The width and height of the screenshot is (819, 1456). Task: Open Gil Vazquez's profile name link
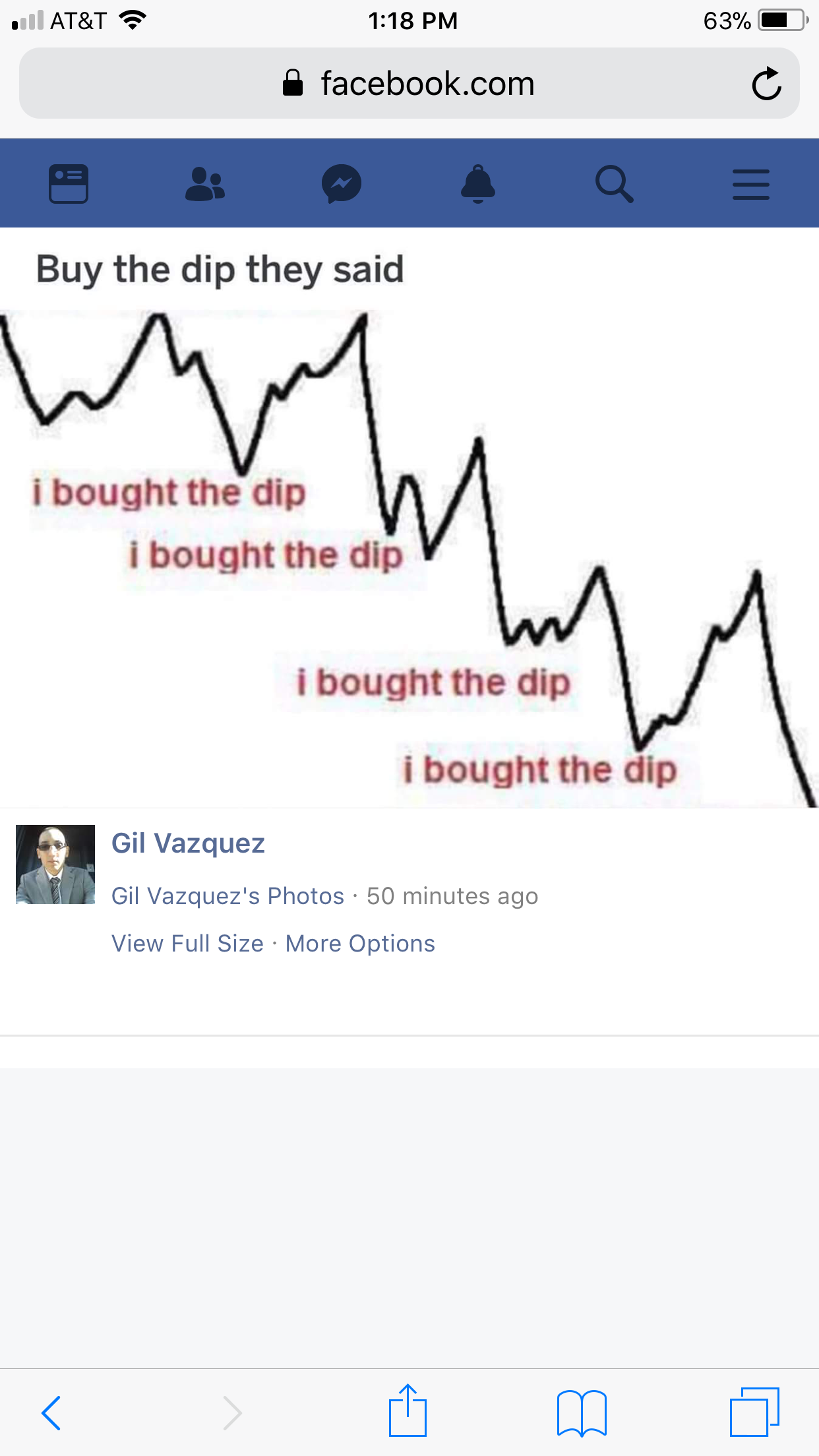[188, 843]
